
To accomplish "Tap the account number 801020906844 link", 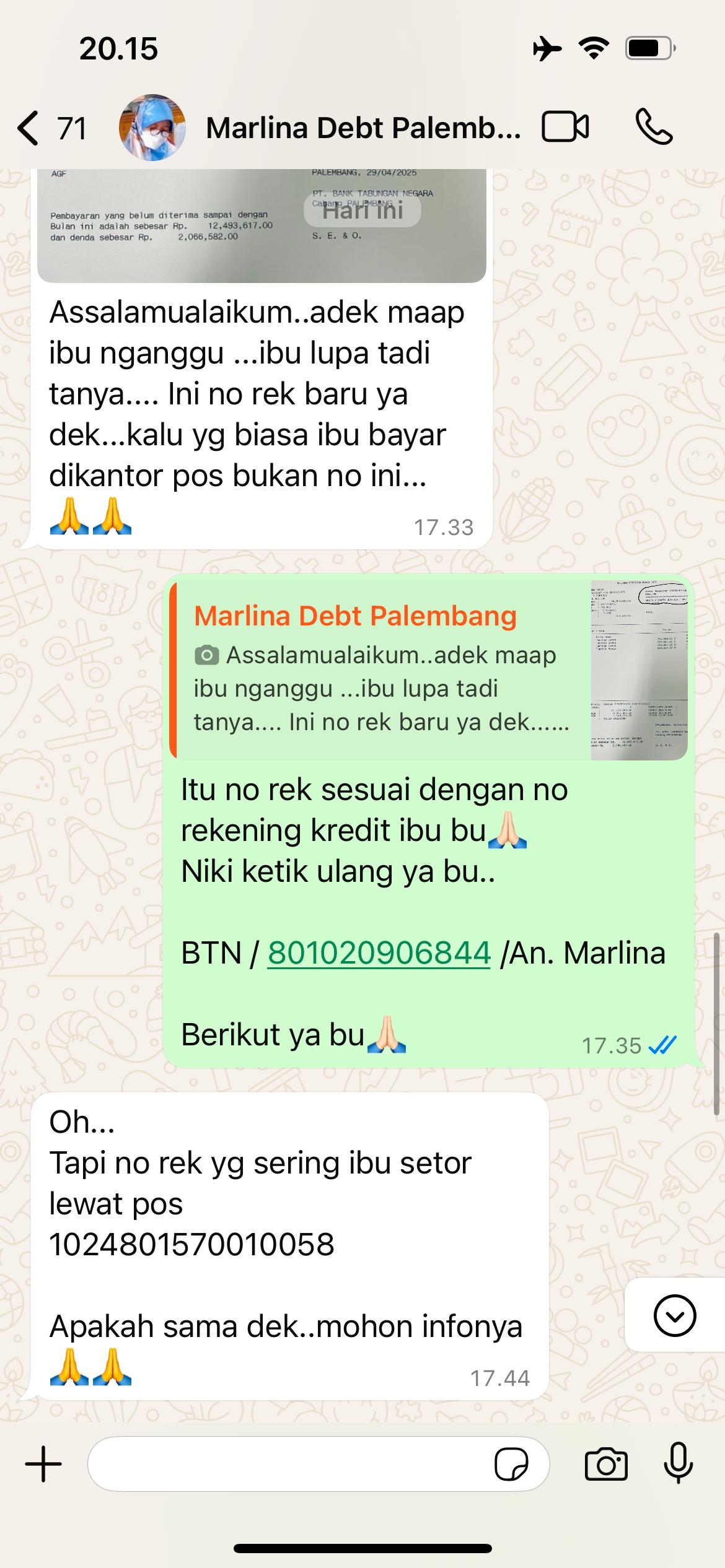I will click(379, 953).
